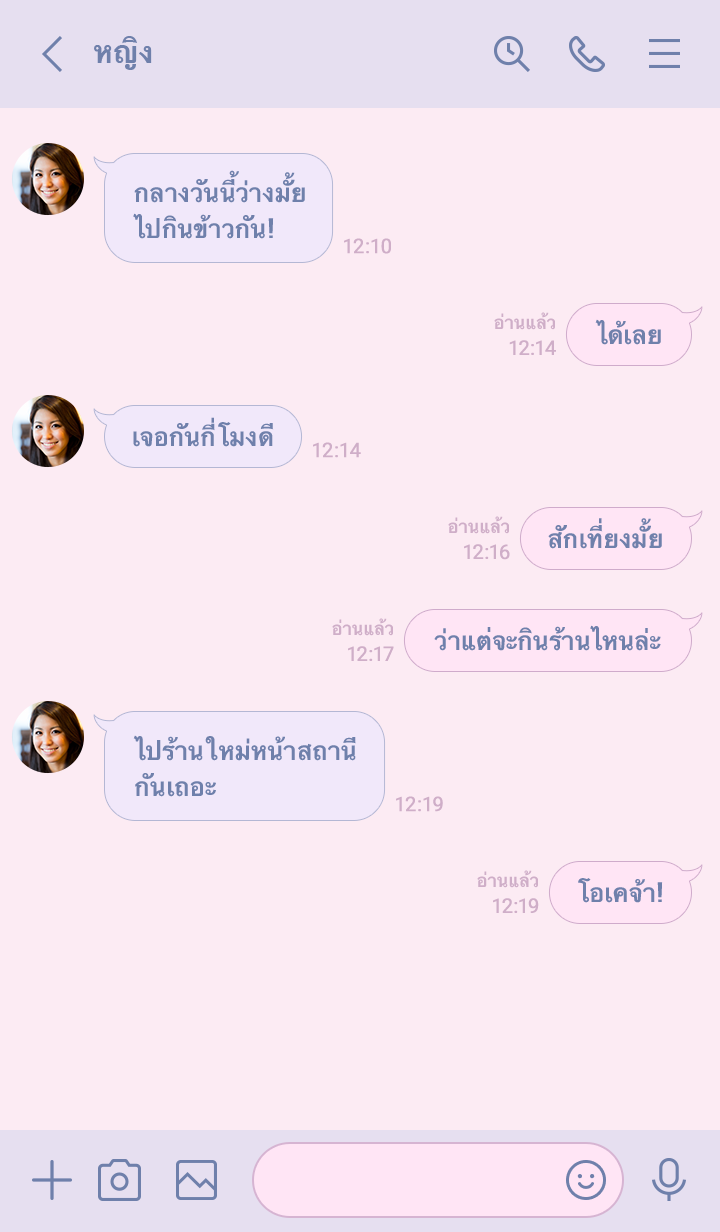Start a voice call with หญิง

(x=587, y=54)
